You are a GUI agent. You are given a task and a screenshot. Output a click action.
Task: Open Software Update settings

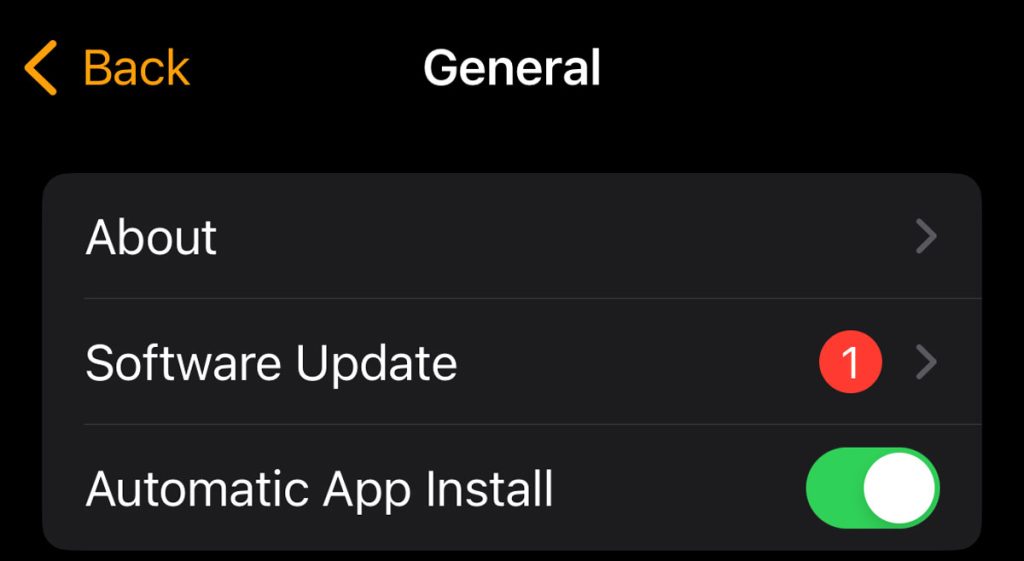point(510,362)
